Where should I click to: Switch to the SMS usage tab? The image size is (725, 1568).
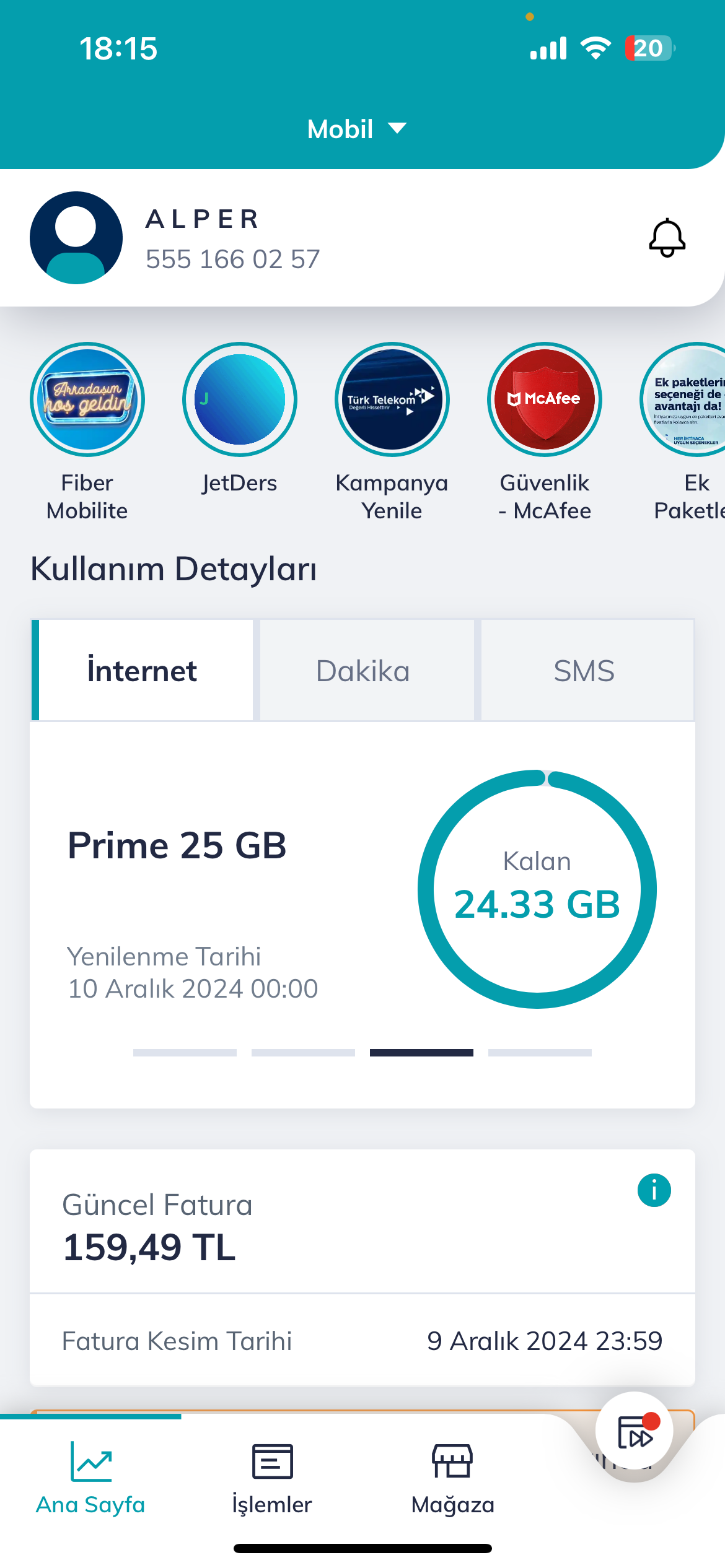point(584,671)
